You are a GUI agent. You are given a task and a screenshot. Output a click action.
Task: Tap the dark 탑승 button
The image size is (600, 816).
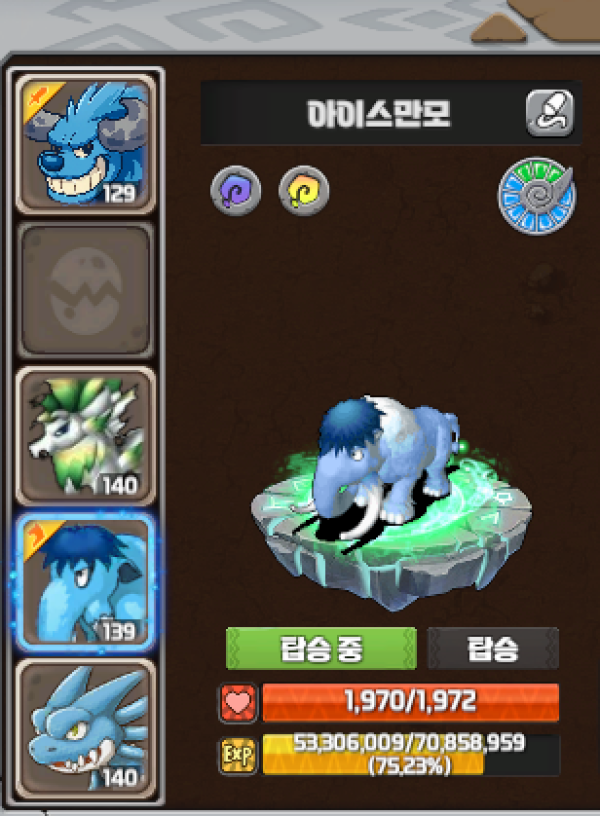[x=493, y=649]
